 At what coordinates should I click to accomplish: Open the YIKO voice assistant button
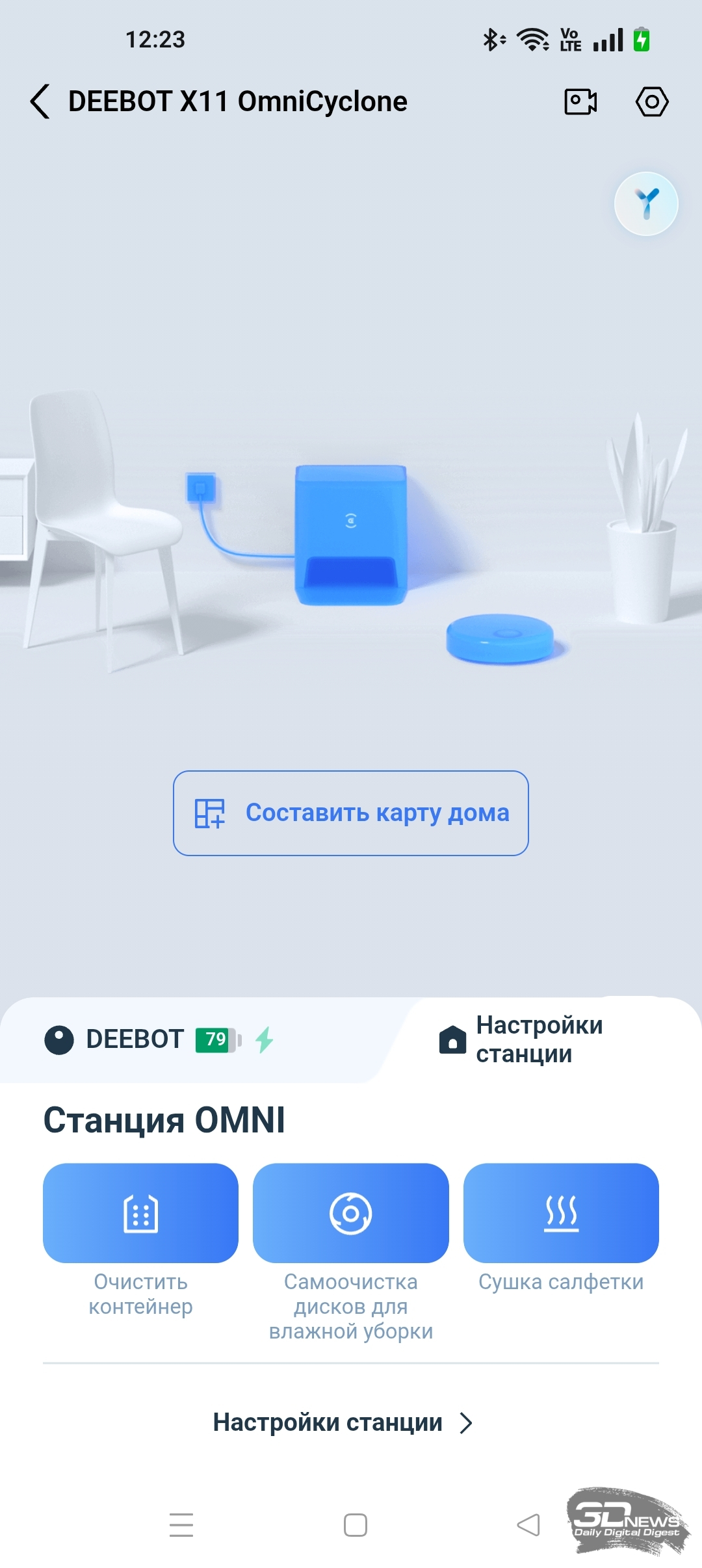646,203
